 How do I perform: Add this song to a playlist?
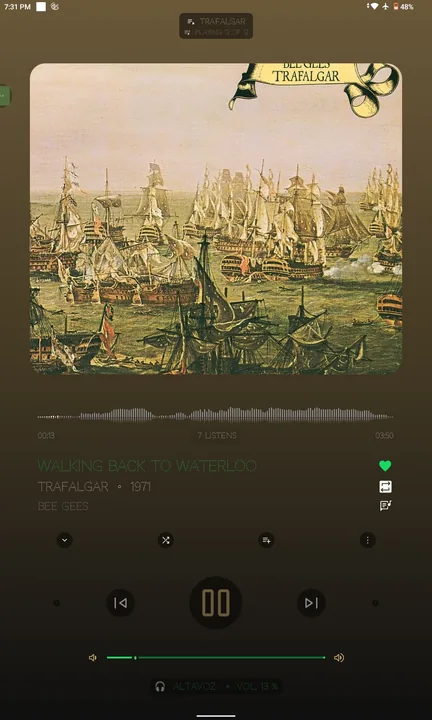(x=267, y=540)
